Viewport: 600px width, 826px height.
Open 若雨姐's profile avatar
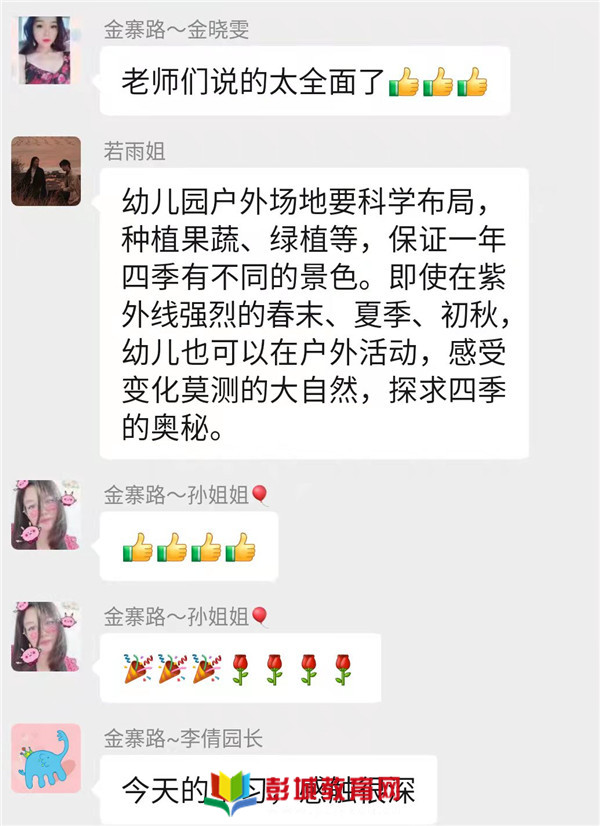coord(46,171)
